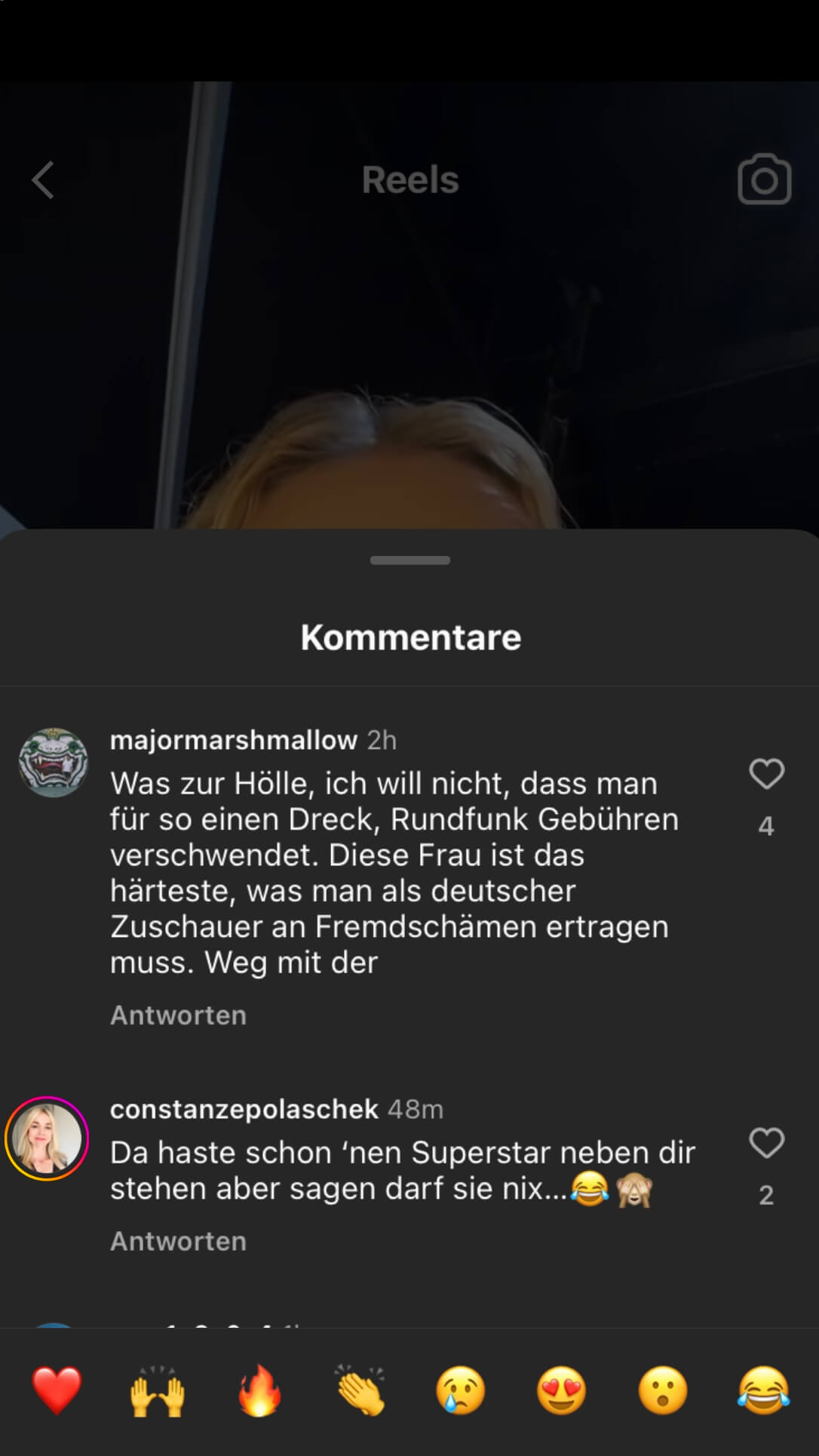Viewport: 819px width, 1456px height.
Task: Insert the fire emoji
Action: click(x=259, y=1390)
